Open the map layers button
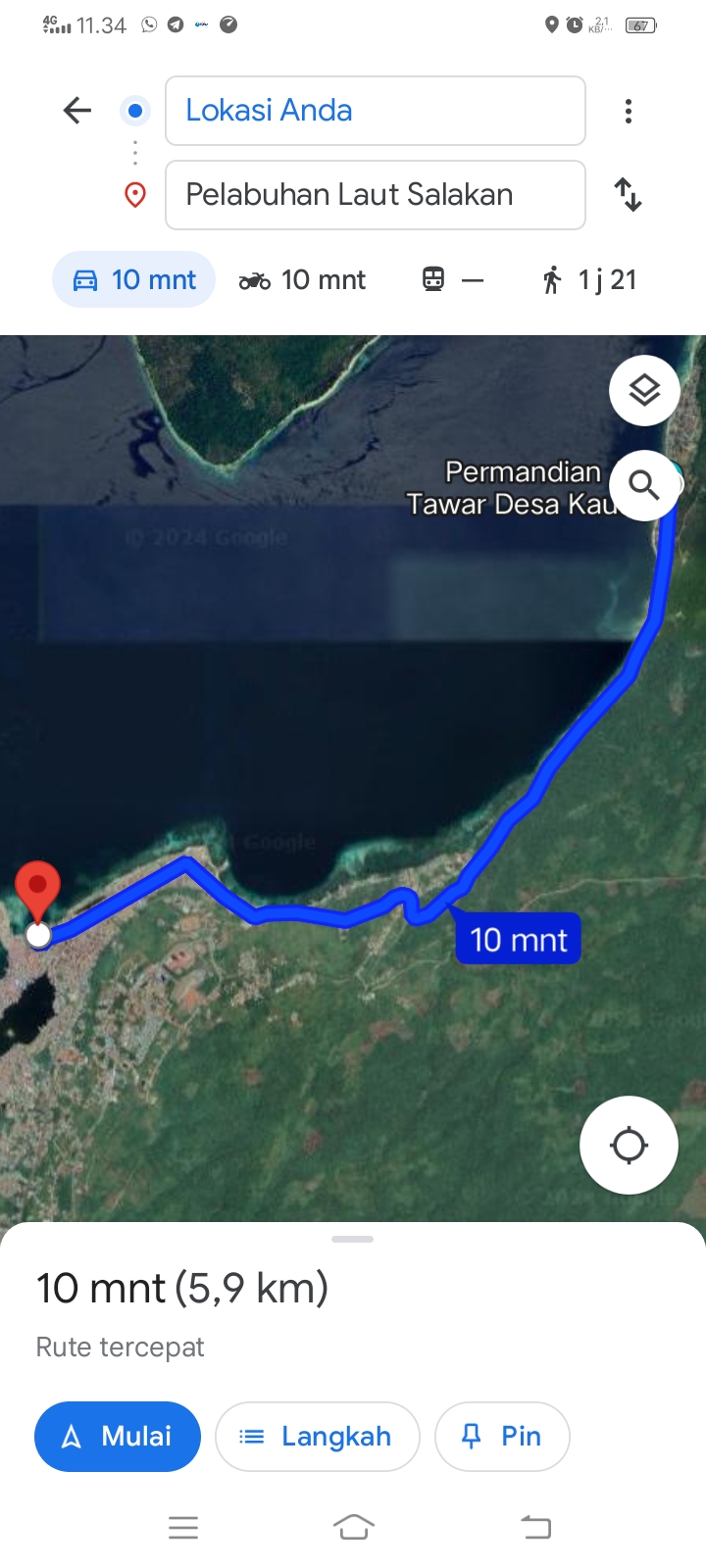Image resolution: width=706 pixels, height=1568 pixels. click(x=644, y=391)
